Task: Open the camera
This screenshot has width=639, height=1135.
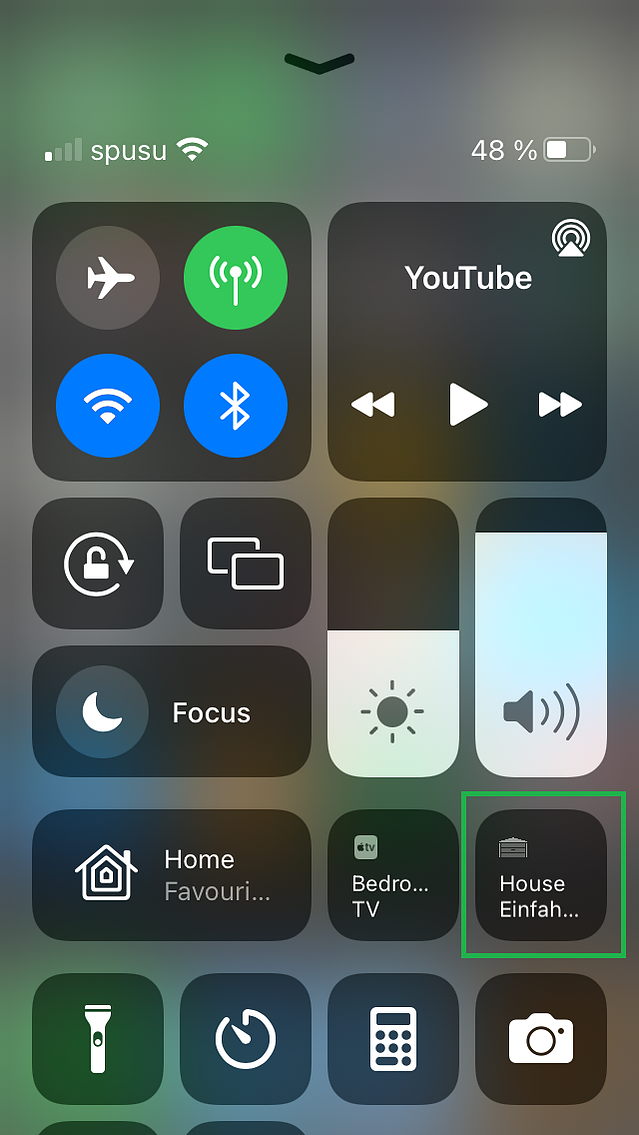Action: (540, 1039)
